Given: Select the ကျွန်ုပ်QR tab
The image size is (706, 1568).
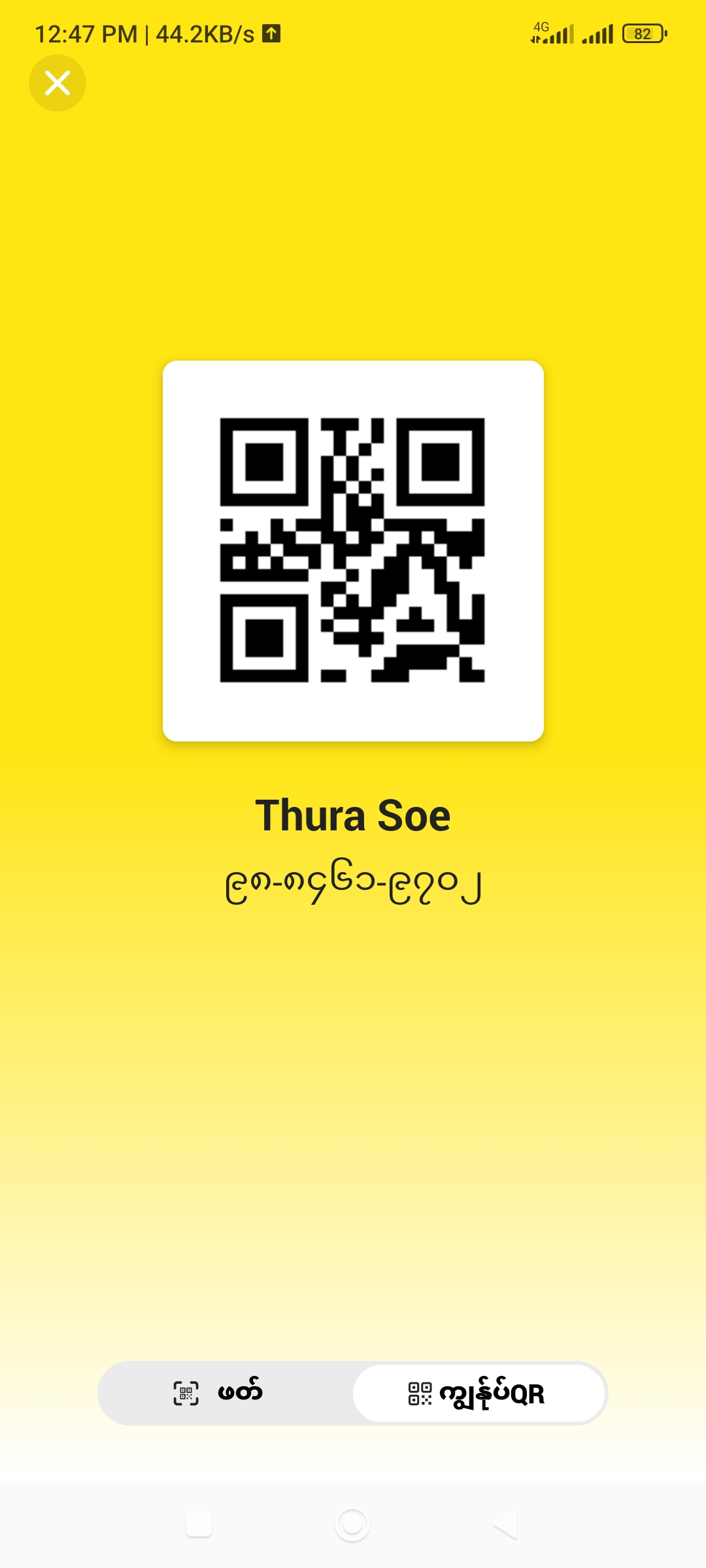Looking at the screenshot, I should coord(479,1393).
